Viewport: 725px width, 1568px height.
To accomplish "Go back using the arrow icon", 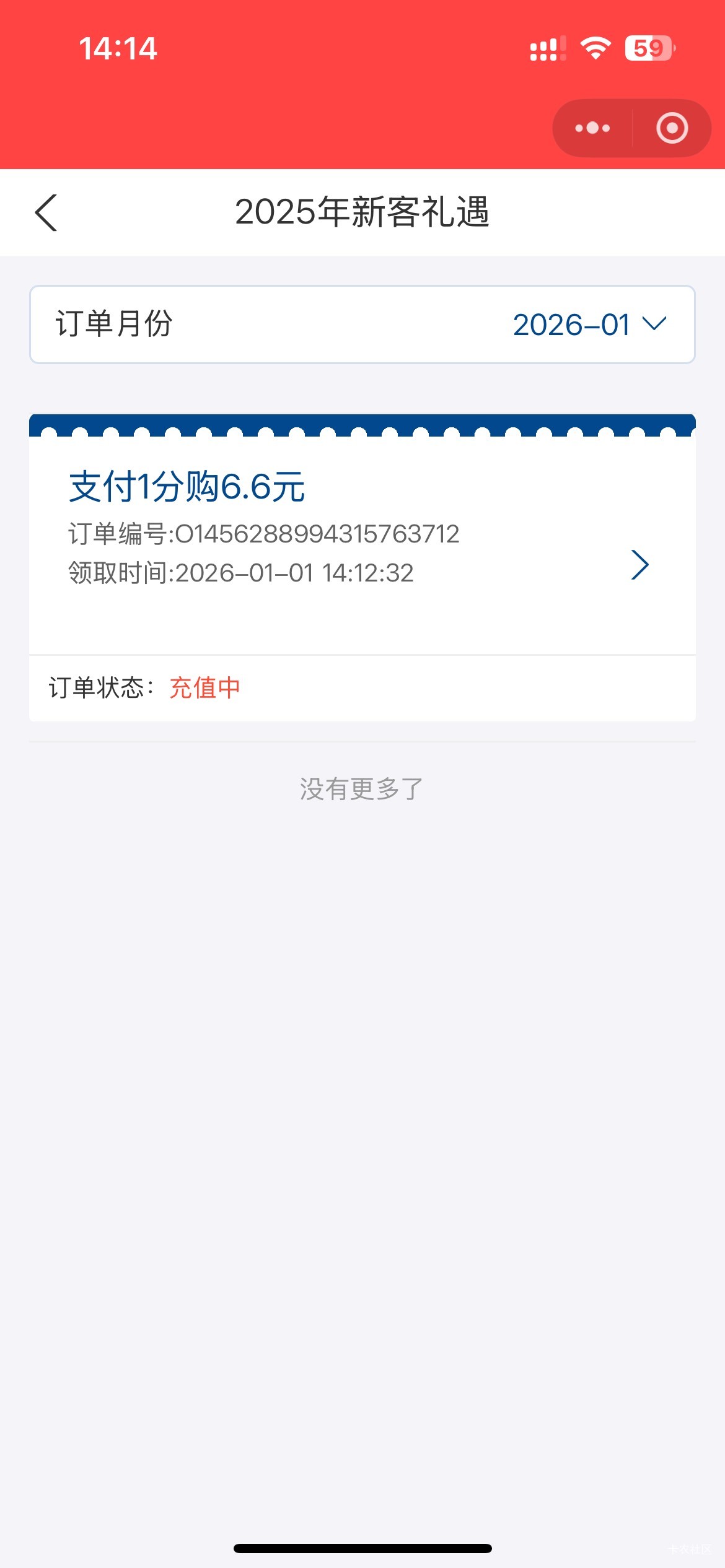I will point(46,212).
